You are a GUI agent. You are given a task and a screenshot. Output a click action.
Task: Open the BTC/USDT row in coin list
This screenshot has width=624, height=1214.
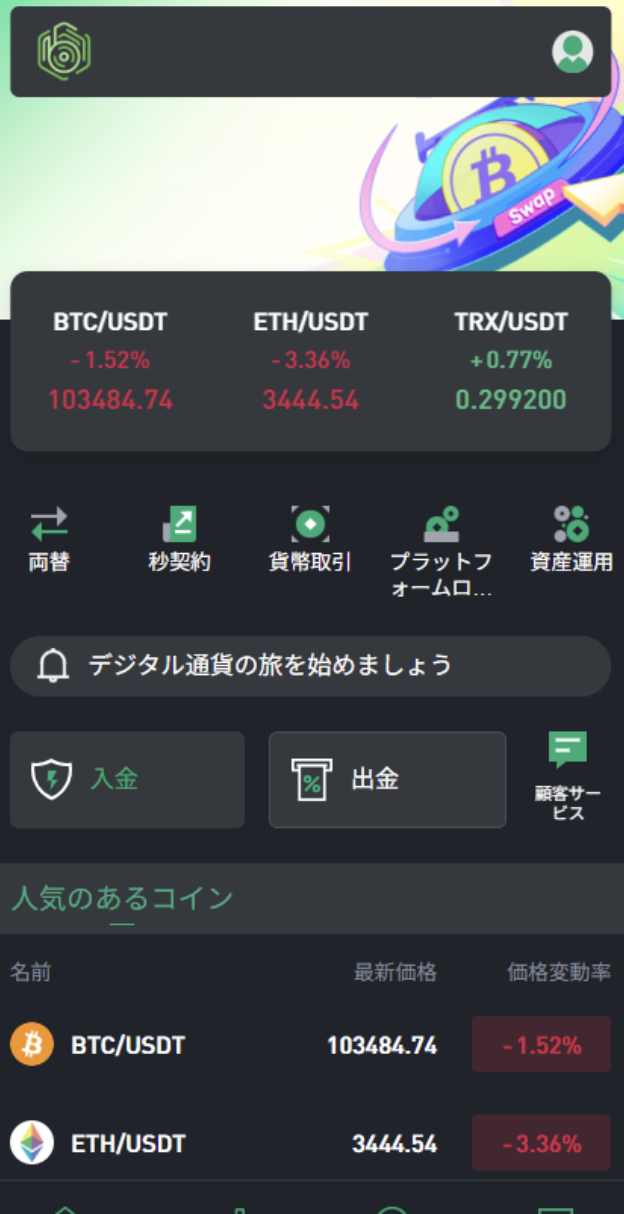tap(310, 1046)
